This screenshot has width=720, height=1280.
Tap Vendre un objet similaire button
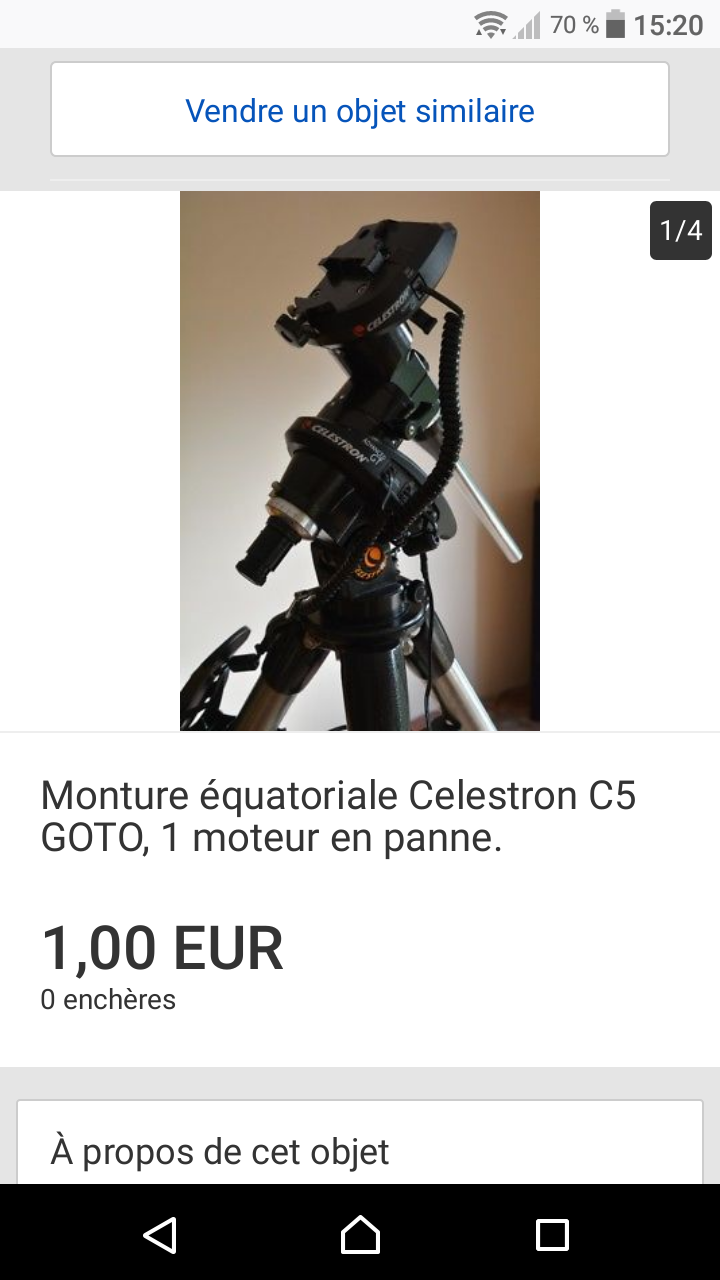tap(360, 110)
